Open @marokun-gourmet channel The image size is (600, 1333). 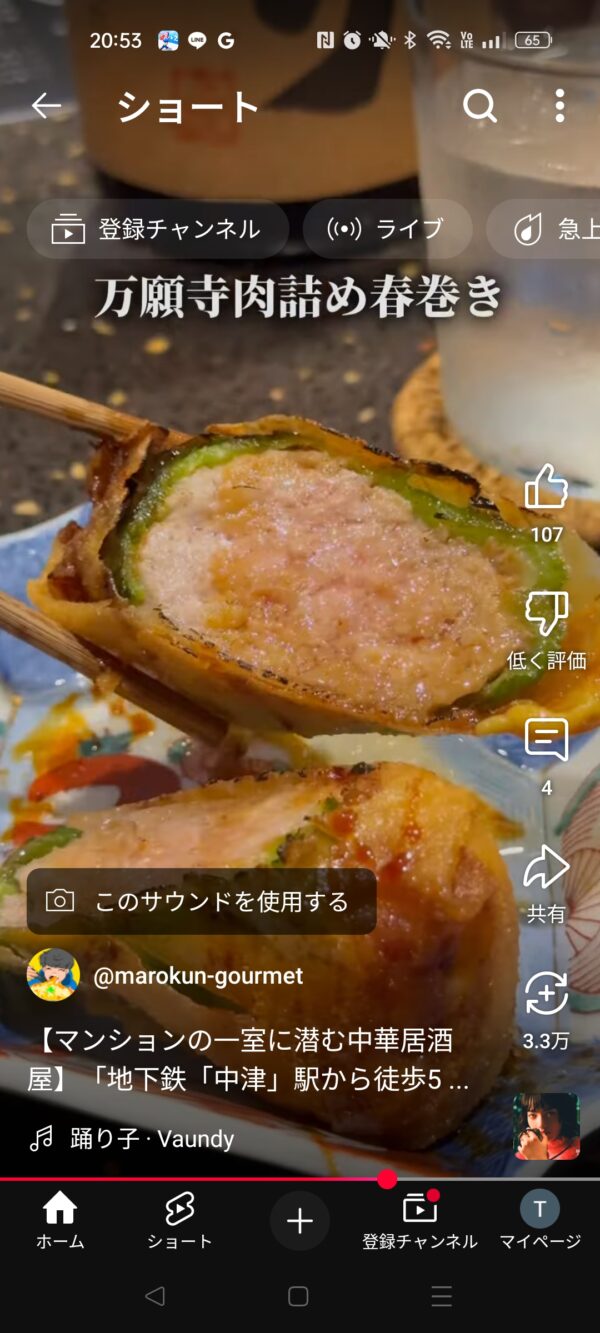pyautogui.click(x=198, y=976)
